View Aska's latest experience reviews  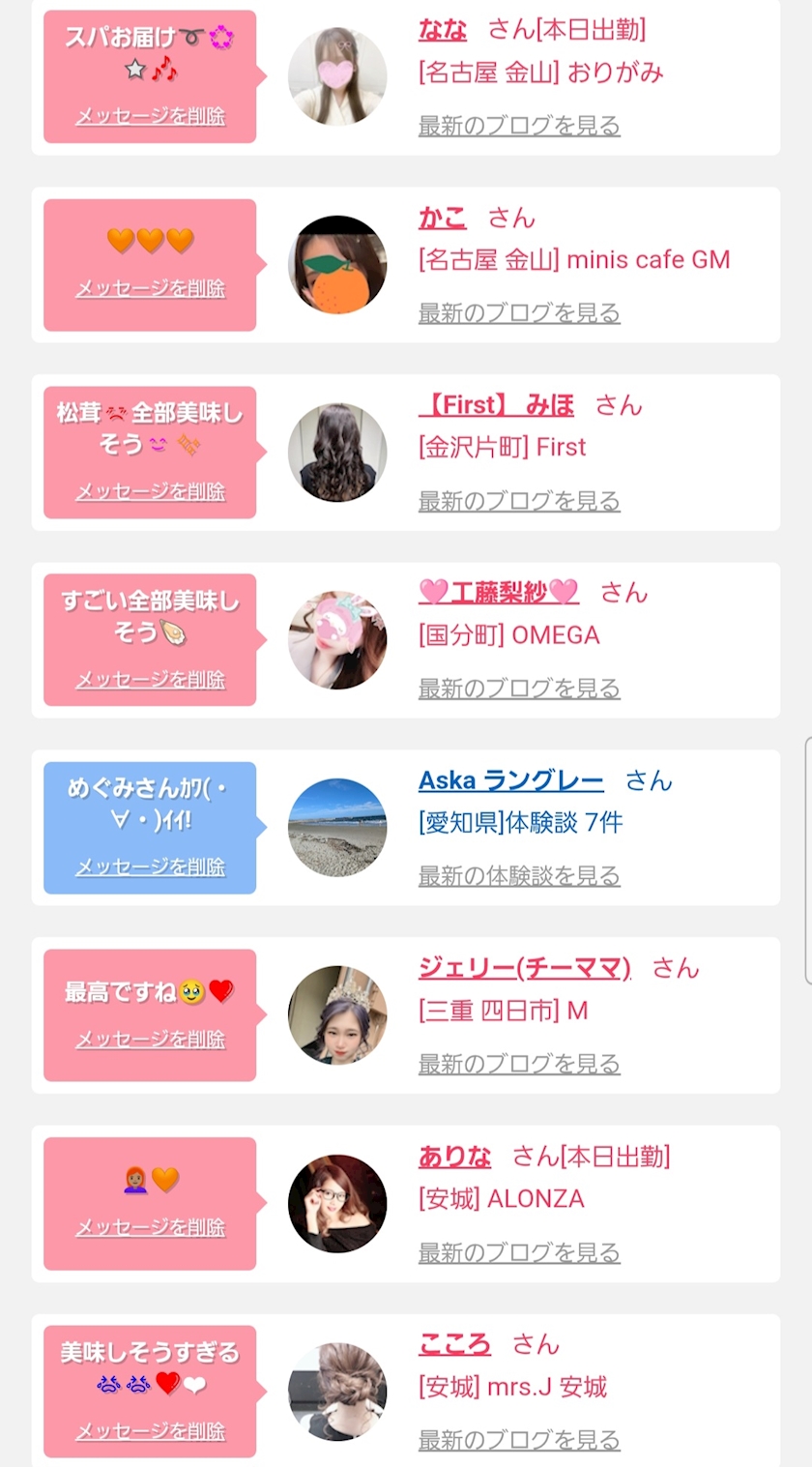[519, 876]
